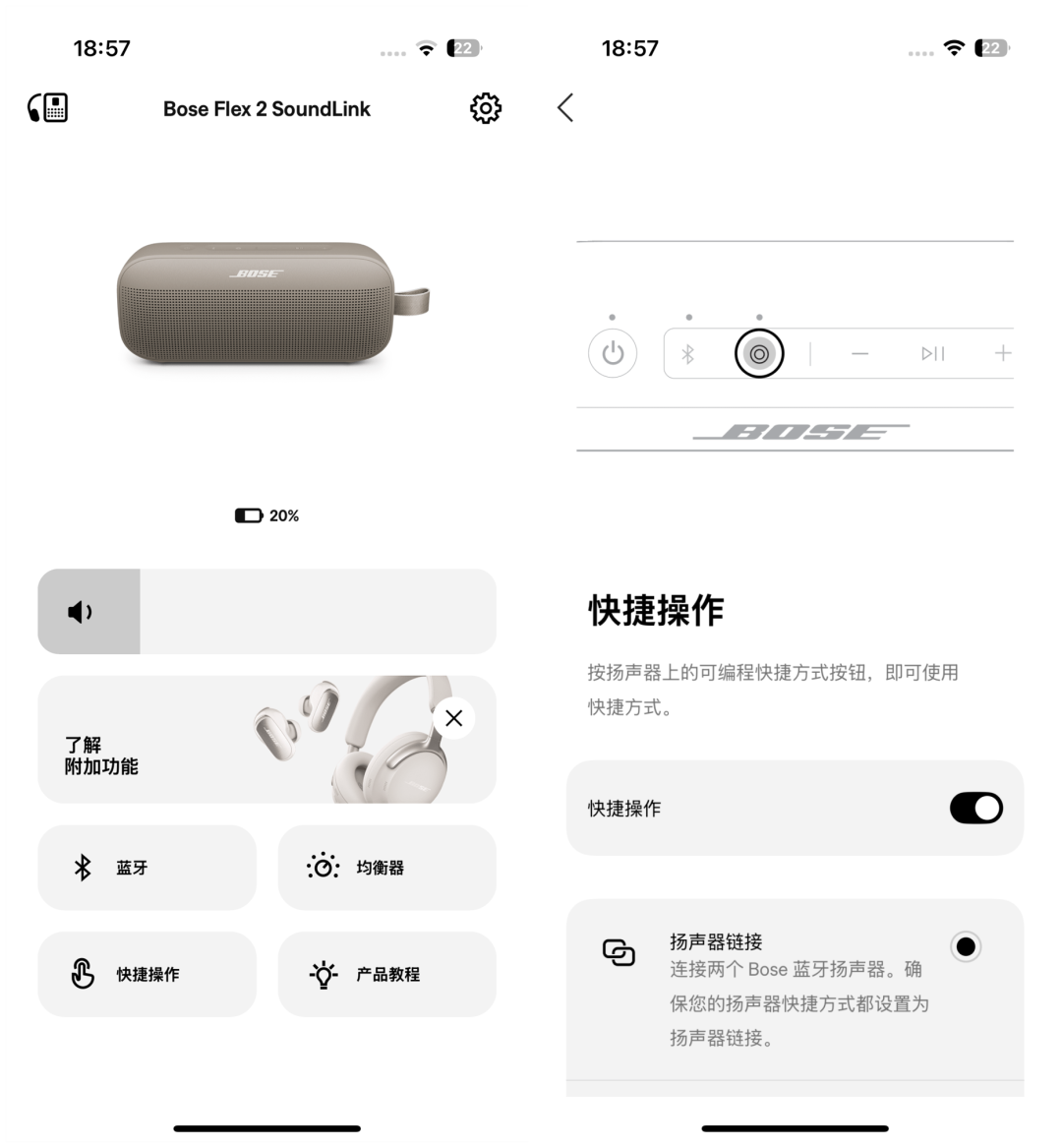Open the 均衡器 equalizer
The height and width of the screenshot is (1148, 1062).
(x=386, y=868)
